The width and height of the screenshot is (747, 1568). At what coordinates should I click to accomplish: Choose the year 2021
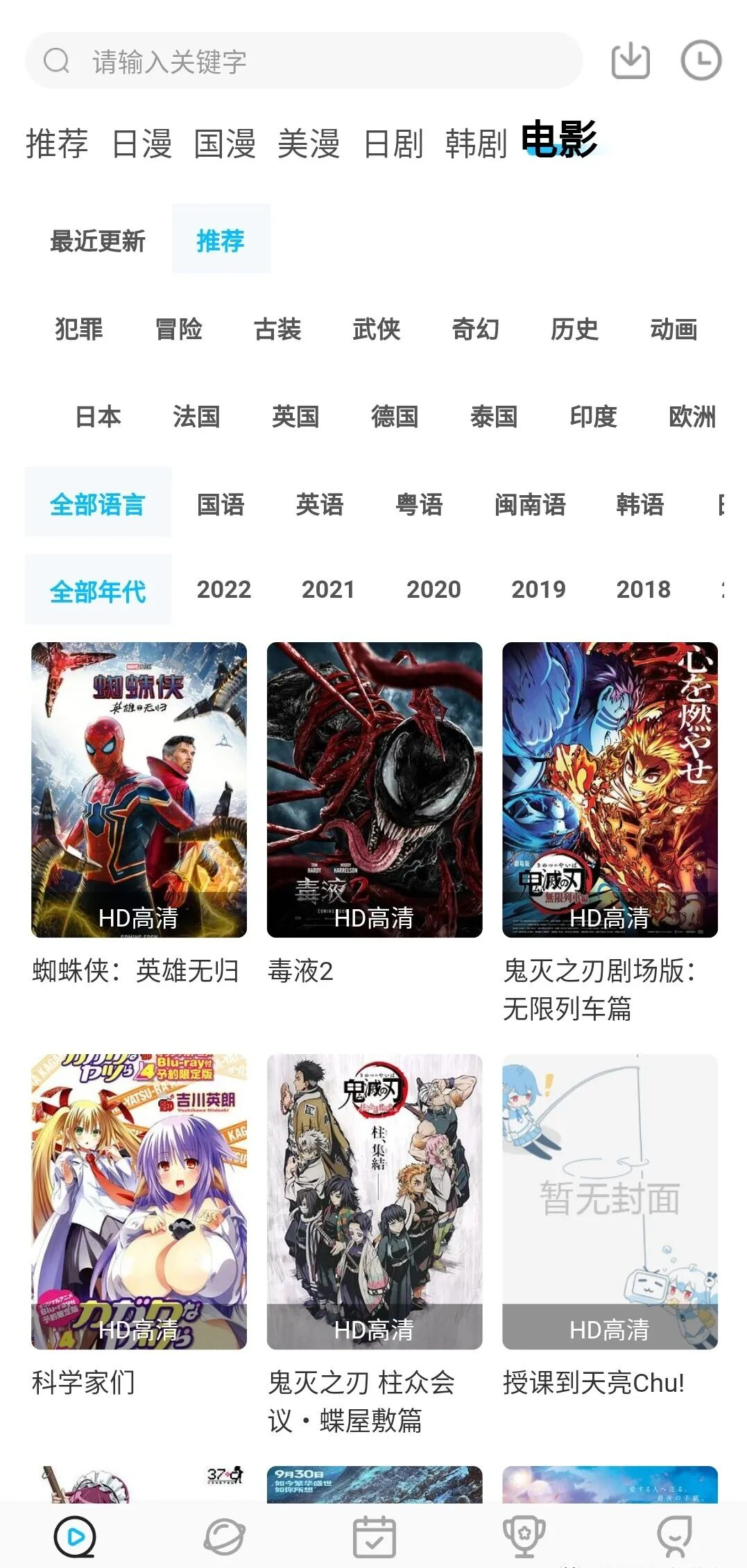329,590
